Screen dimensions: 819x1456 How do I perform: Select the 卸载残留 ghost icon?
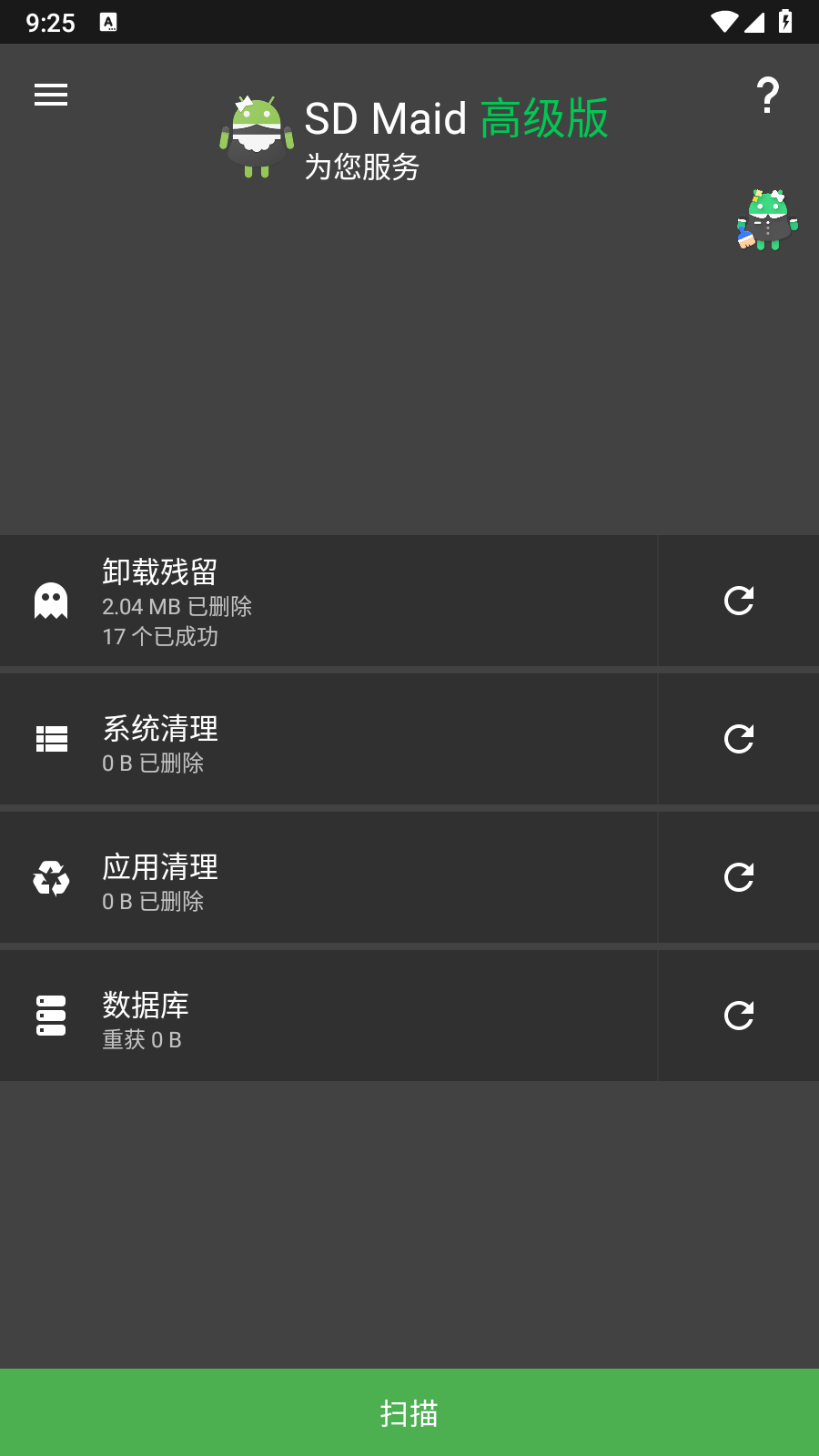51,600
